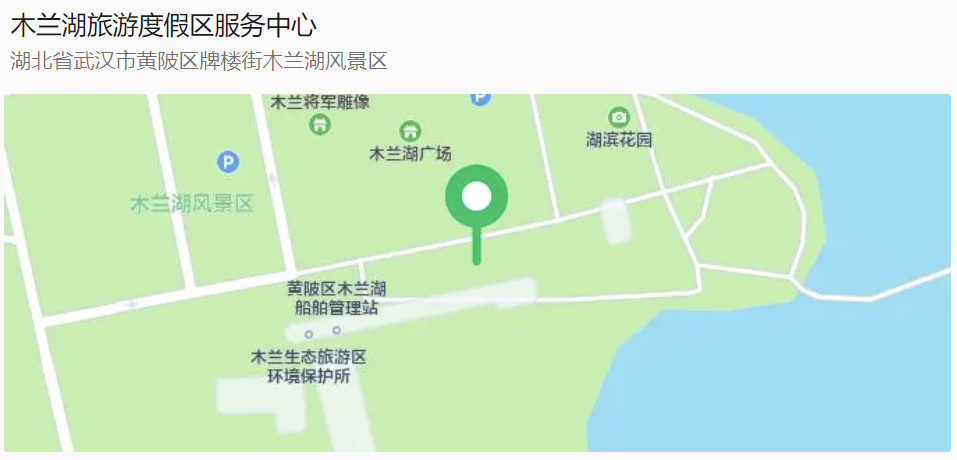Open the map preview of 木兰湖旅游度假区服务中心
This screenshot has height=460, width=957.
(x=477, y=273)
